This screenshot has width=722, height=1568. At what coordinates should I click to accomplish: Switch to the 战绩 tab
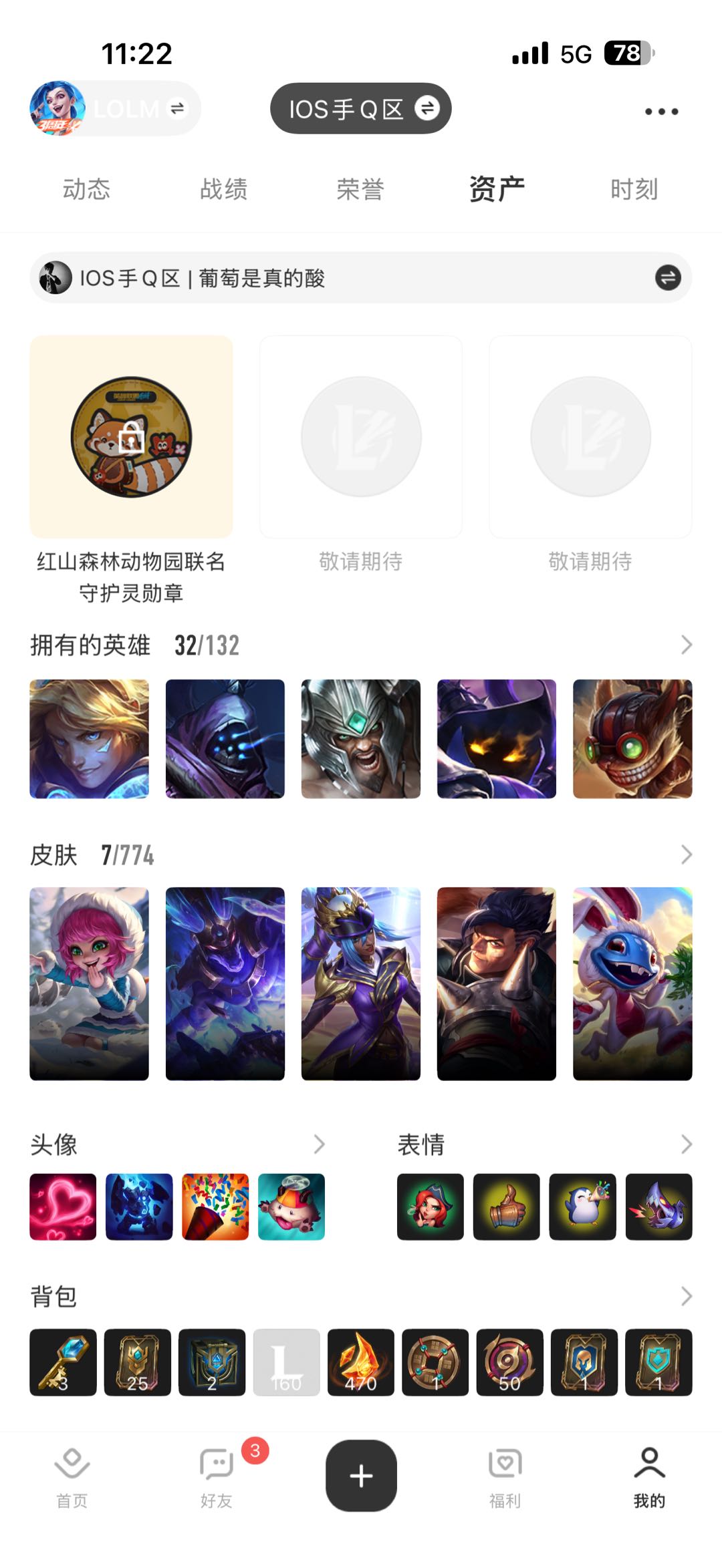[223, 189]
